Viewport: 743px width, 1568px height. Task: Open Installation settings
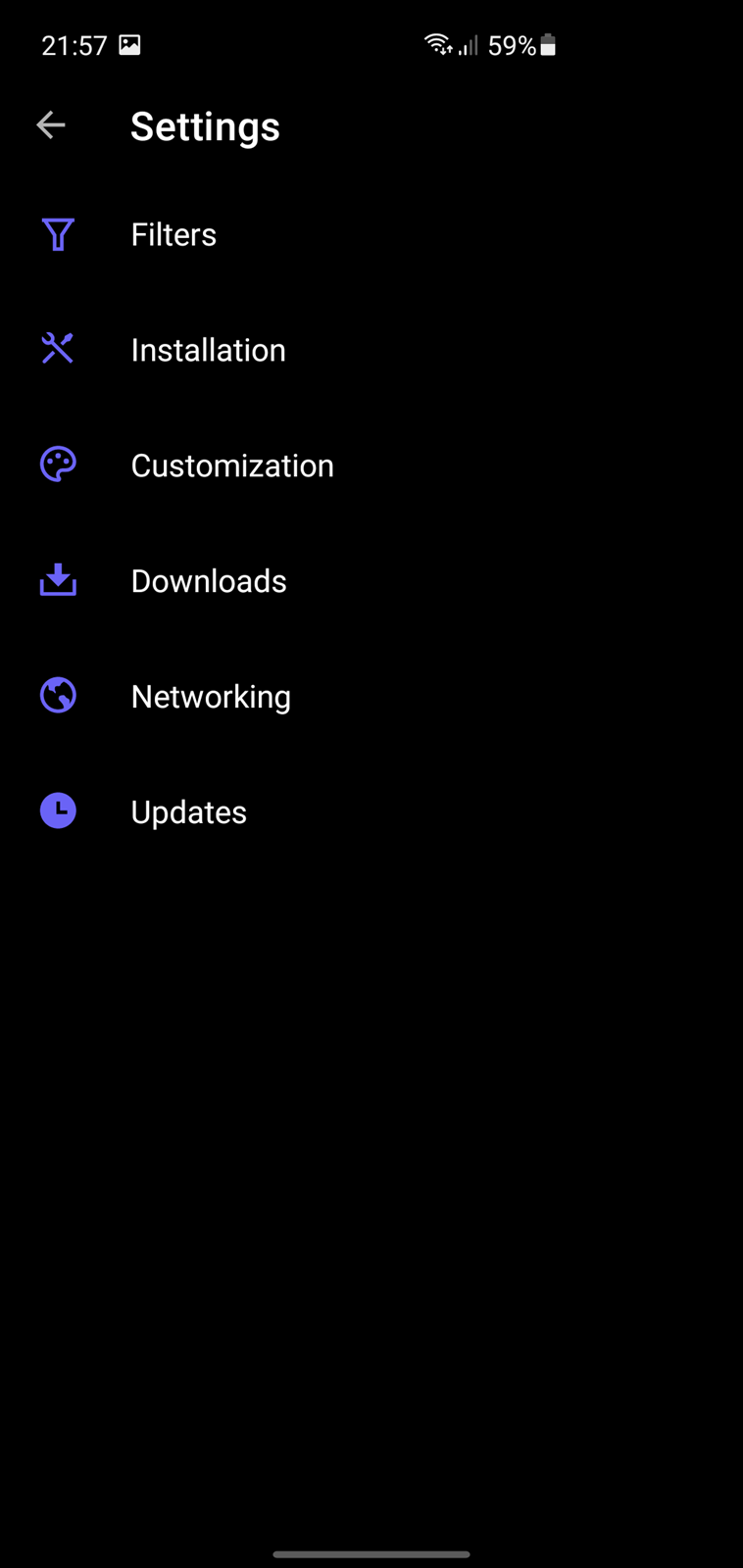pyautogui.click(x=371, y=350)
